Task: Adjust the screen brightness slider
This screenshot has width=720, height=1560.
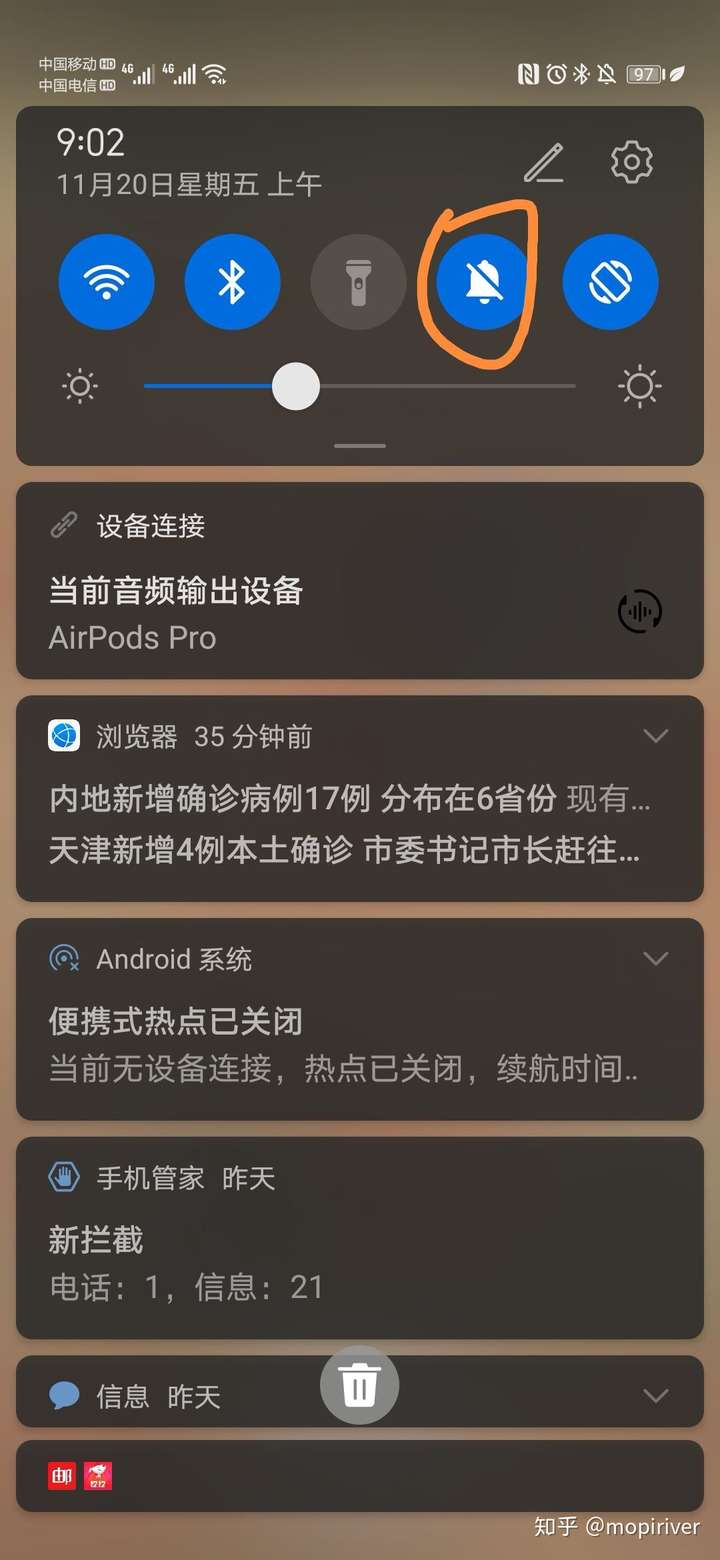Action: pyautogui.click(x=296, y=387)
